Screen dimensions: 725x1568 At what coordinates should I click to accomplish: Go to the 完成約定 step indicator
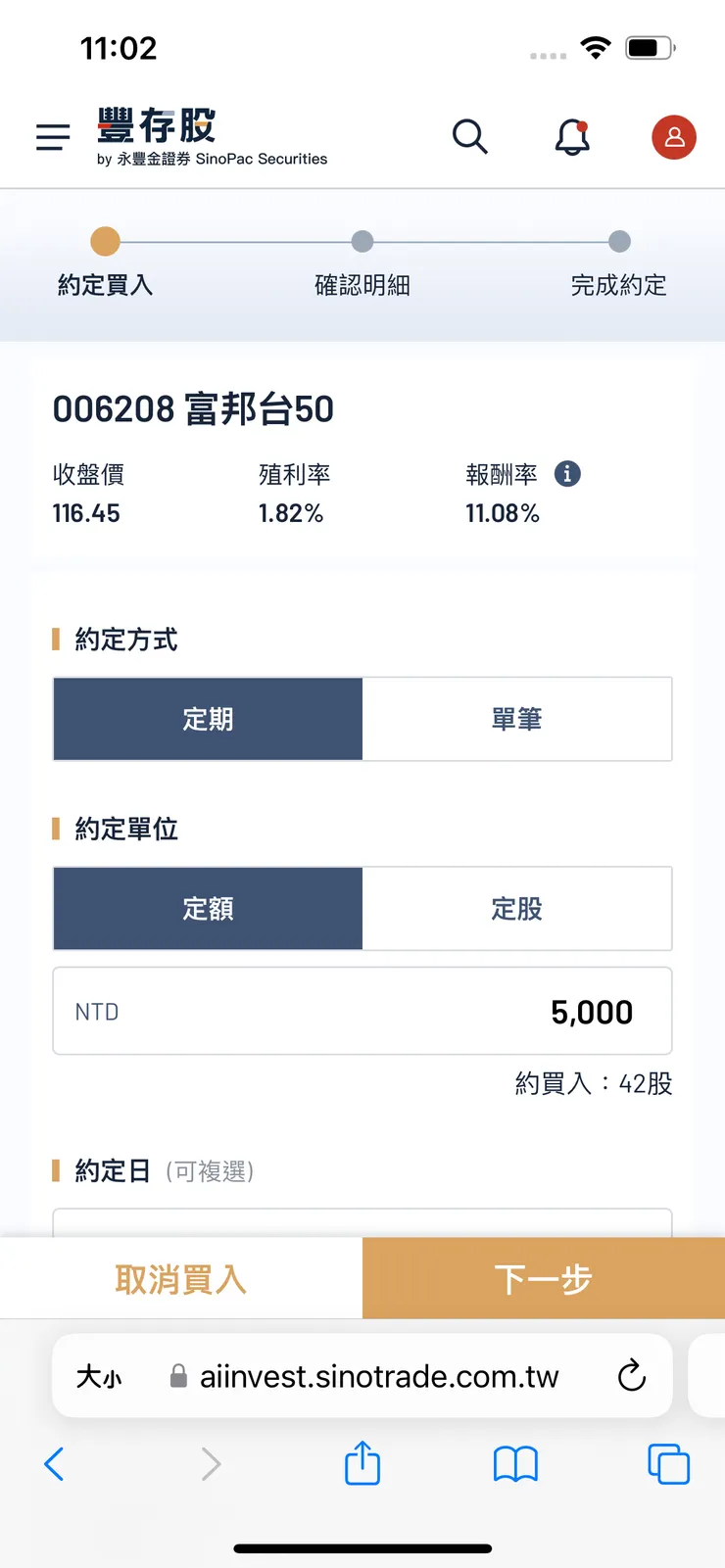click(619, 241)
